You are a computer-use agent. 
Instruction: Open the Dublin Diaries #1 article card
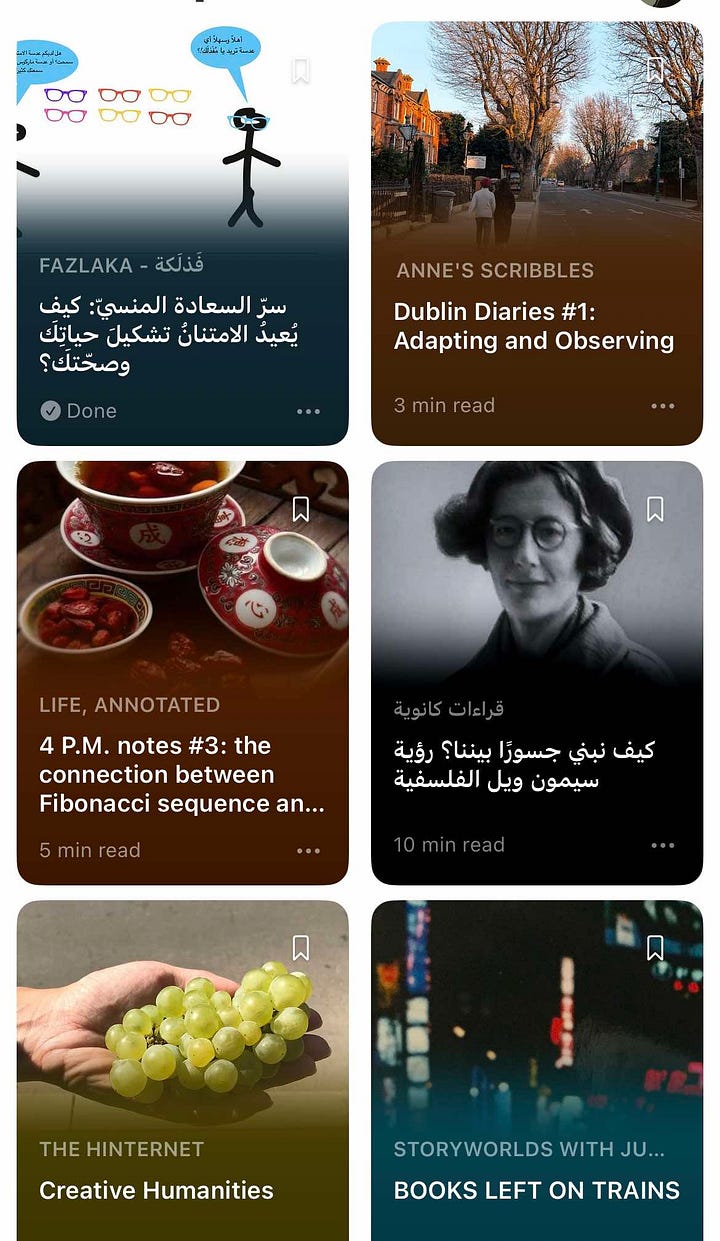535,326
